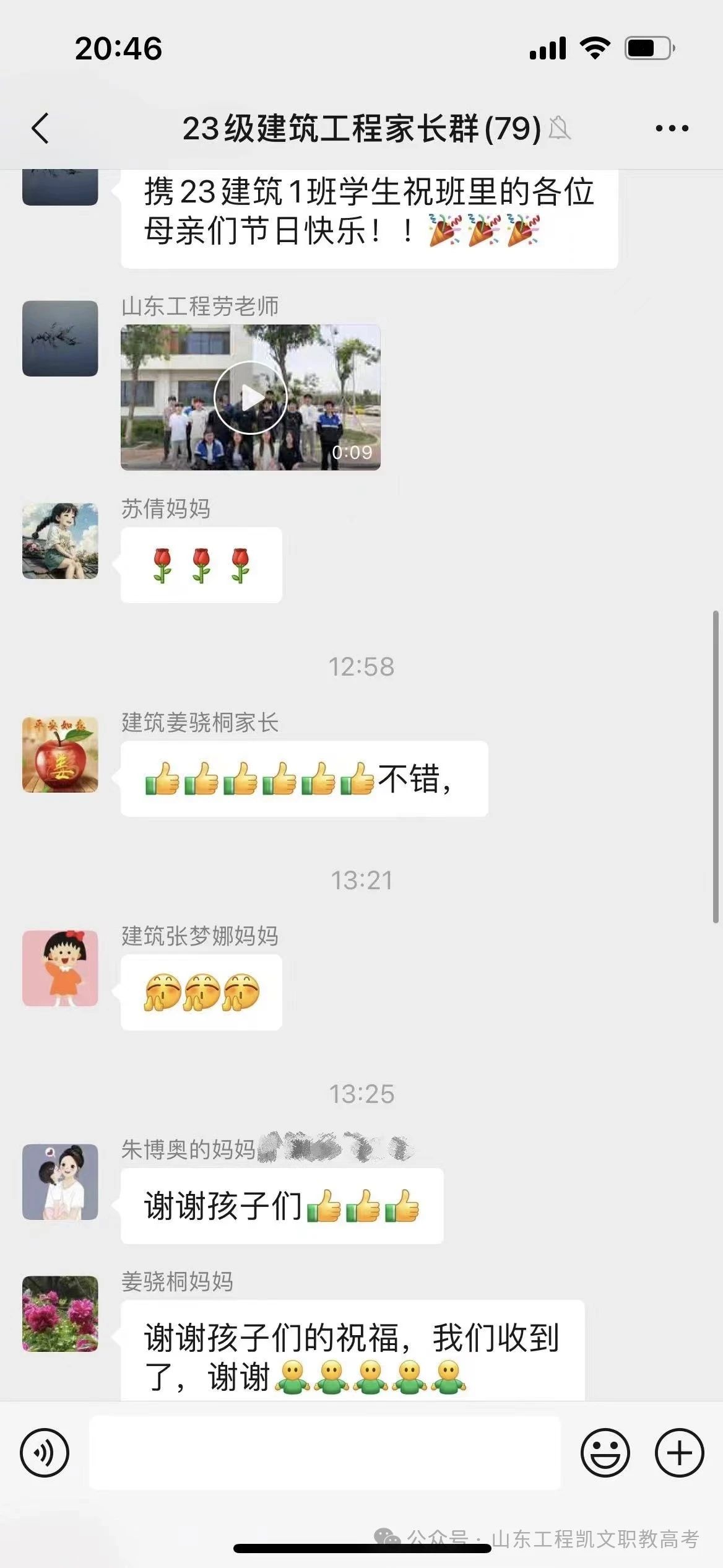Play the 0:09 video from 山东工程劳老师
The width and height of the screenshot is (723, 1568).
pyautogui.click(x=251, y=398)
